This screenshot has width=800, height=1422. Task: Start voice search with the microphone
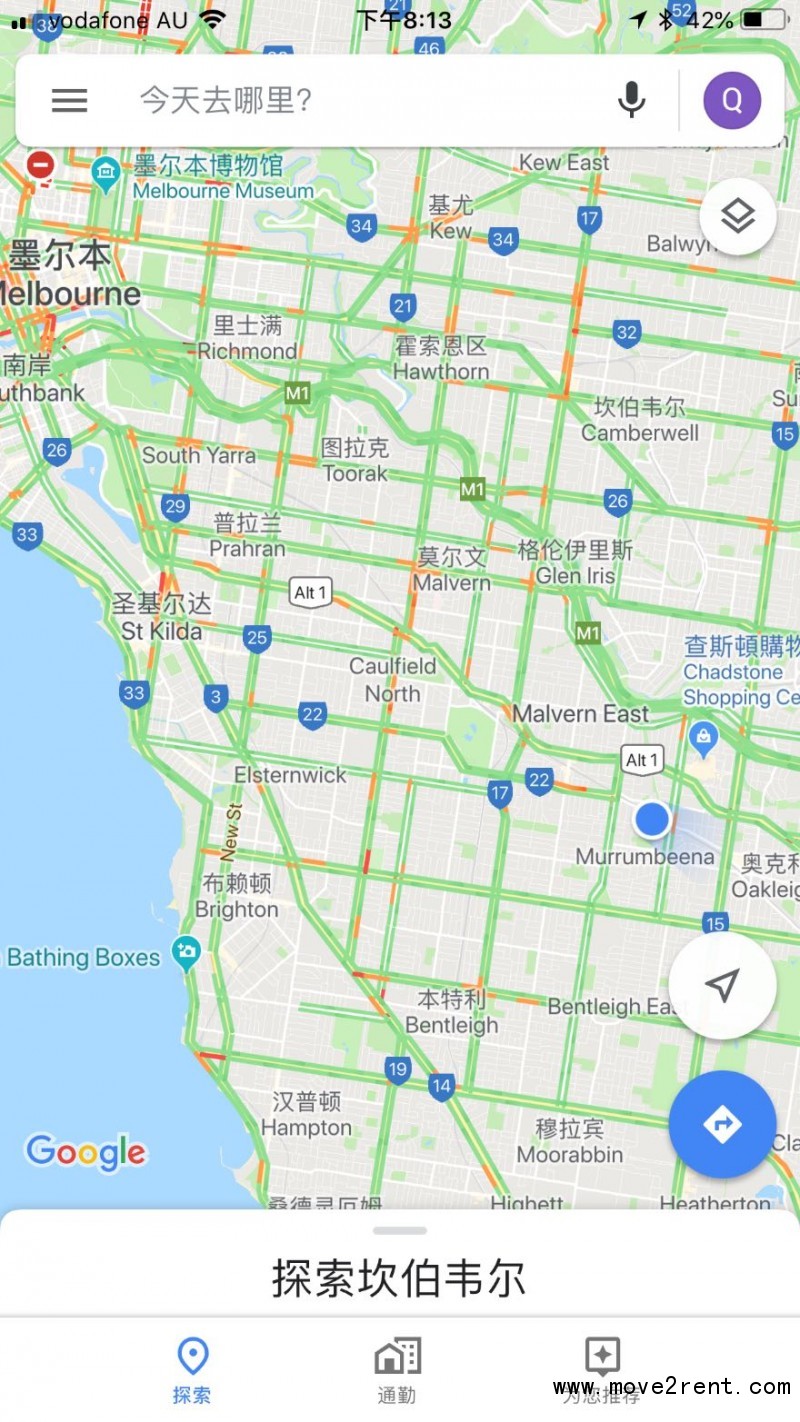(x=631, y=100)
